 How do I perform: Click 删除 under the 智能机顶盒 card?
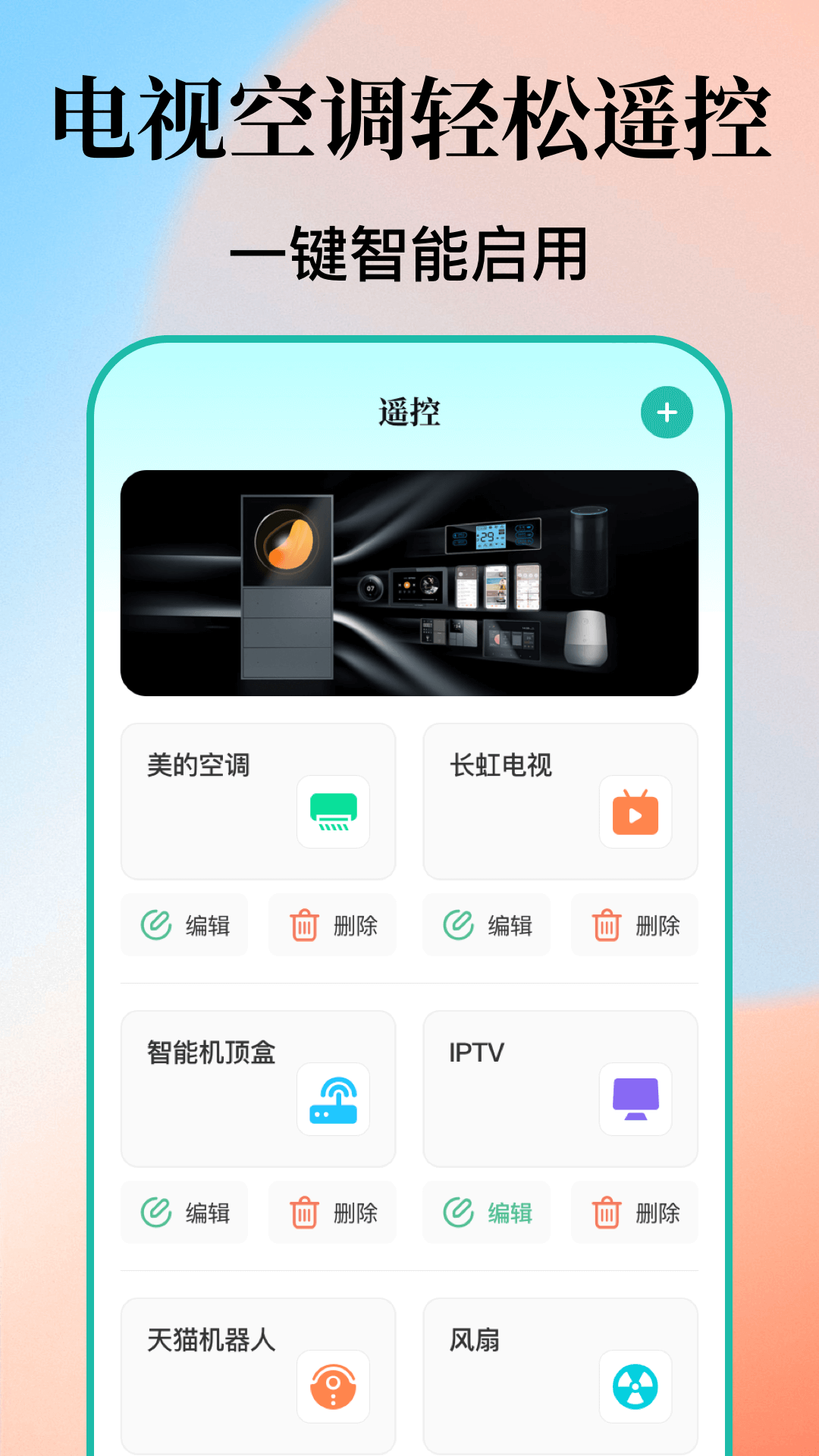(x=331, y=1213)
